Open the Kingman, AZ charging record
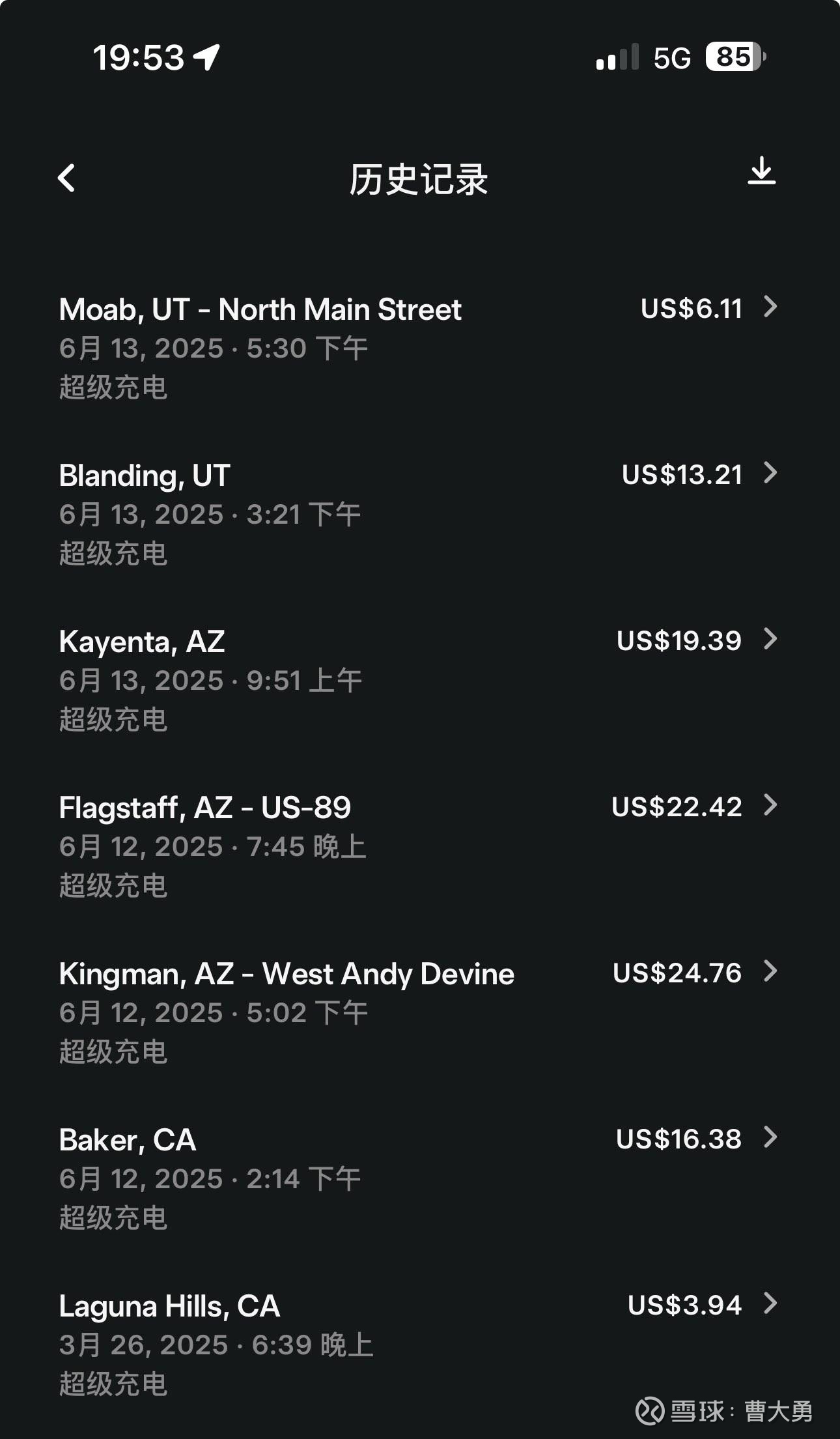840x1439 pixels. [417, 1011]
